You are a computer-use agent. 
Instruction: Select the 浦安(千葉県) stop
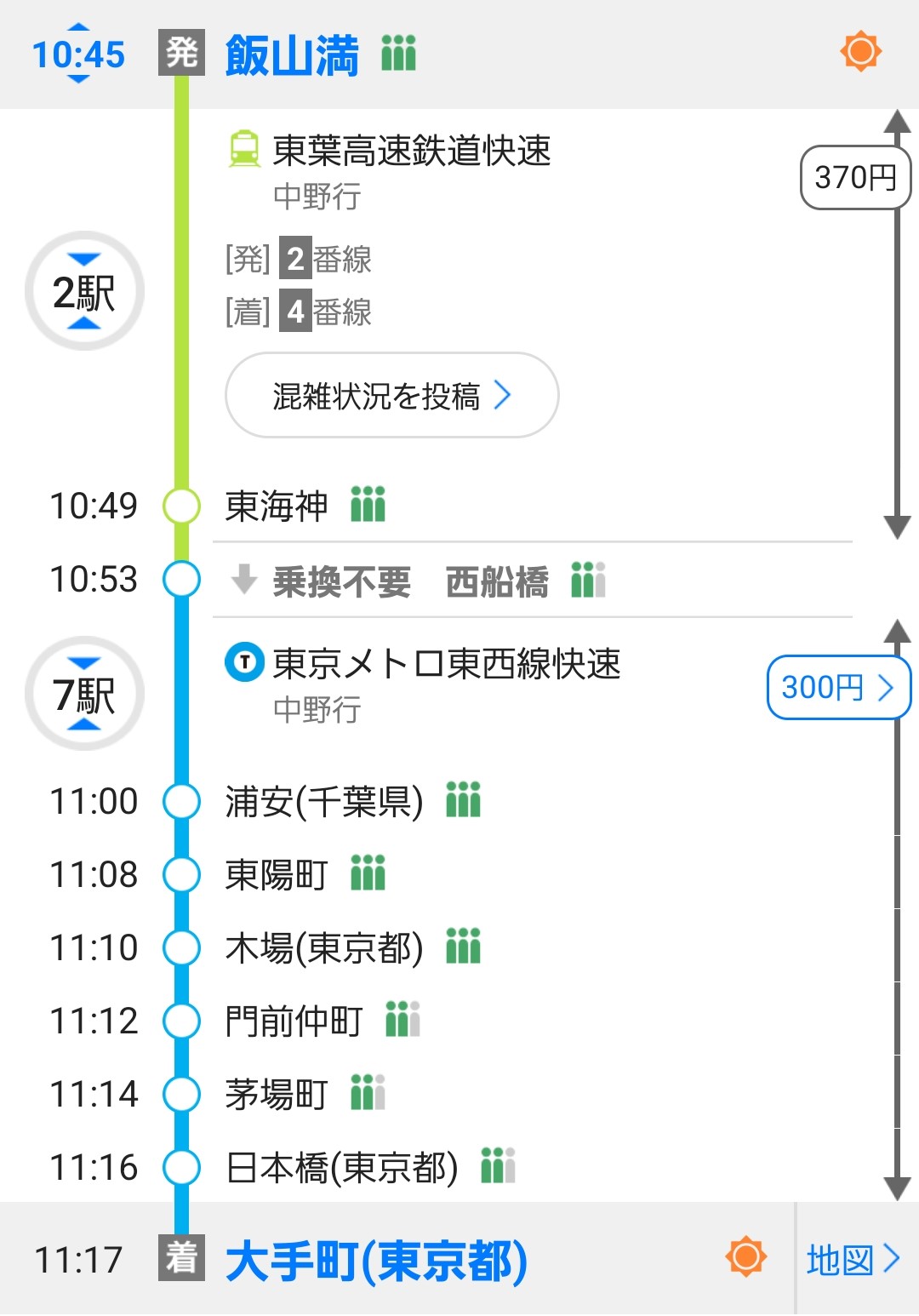pos(323,801)
